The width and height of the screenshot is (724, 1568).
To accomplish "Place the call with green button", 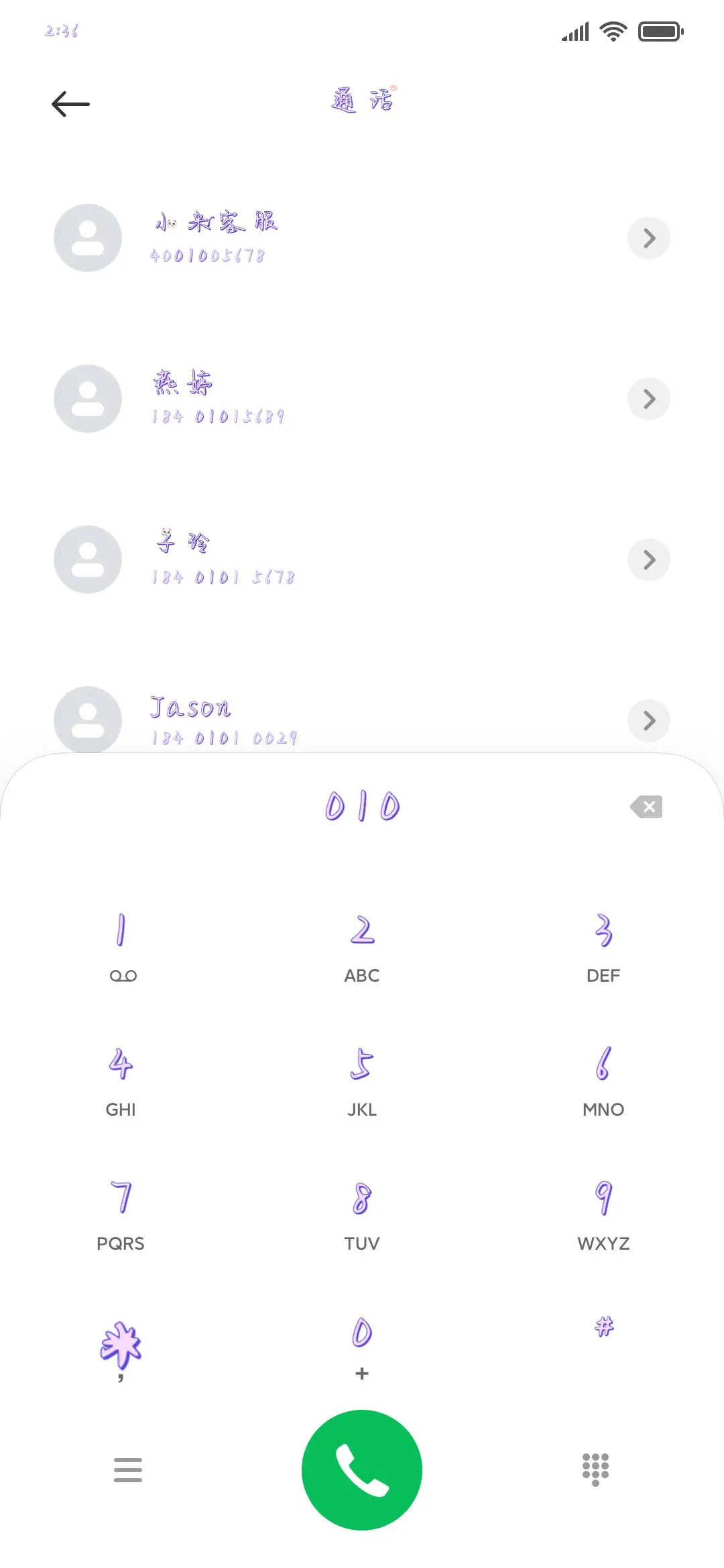I will pyautogui.click(x=362, y=1470).
